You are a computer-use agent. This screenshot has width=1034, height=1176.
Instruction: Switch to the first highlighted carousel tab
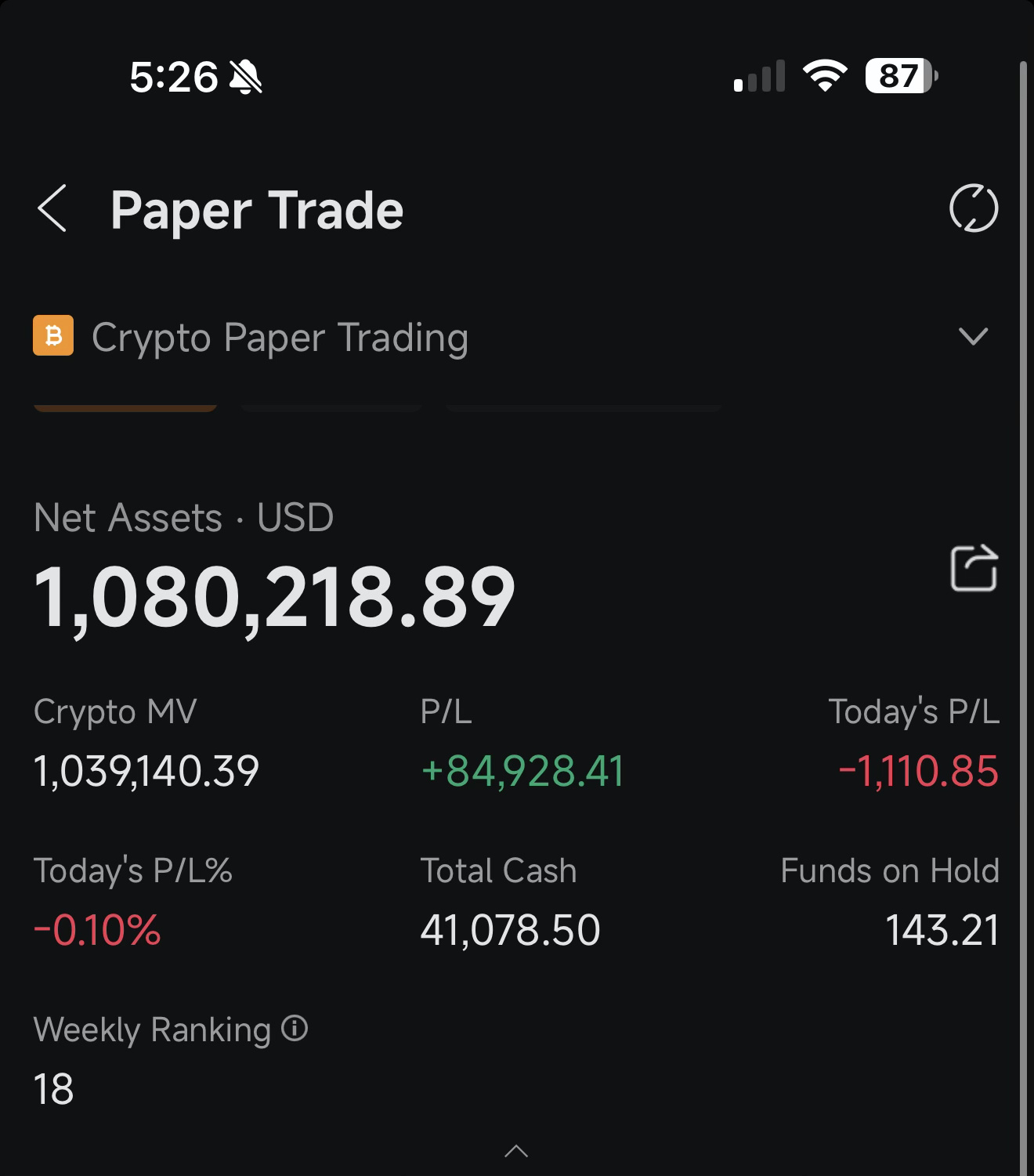[x=125, y=408]
